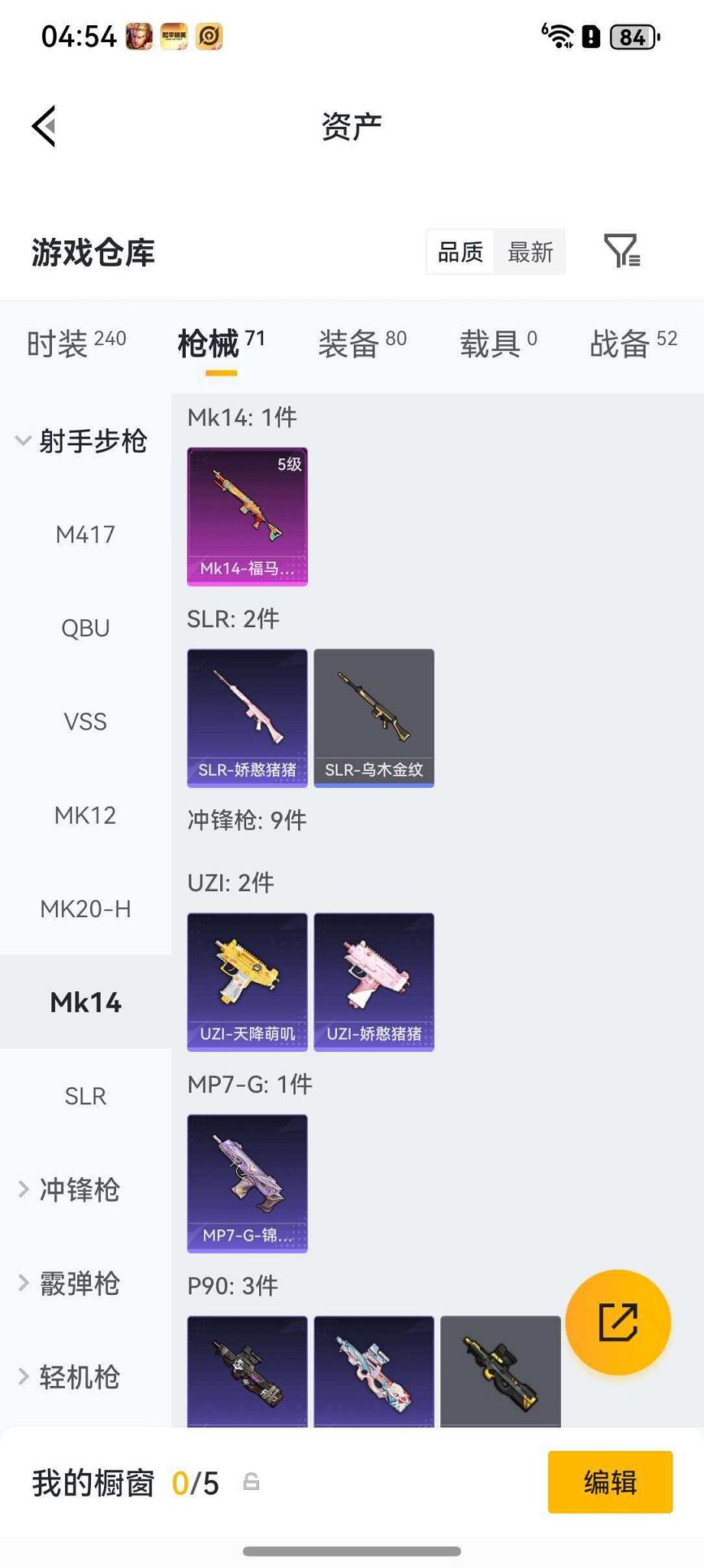The height and width of the screenshot is (1568, 704).
Task: Switch sorting to 最新
Action: pos(530,252)
